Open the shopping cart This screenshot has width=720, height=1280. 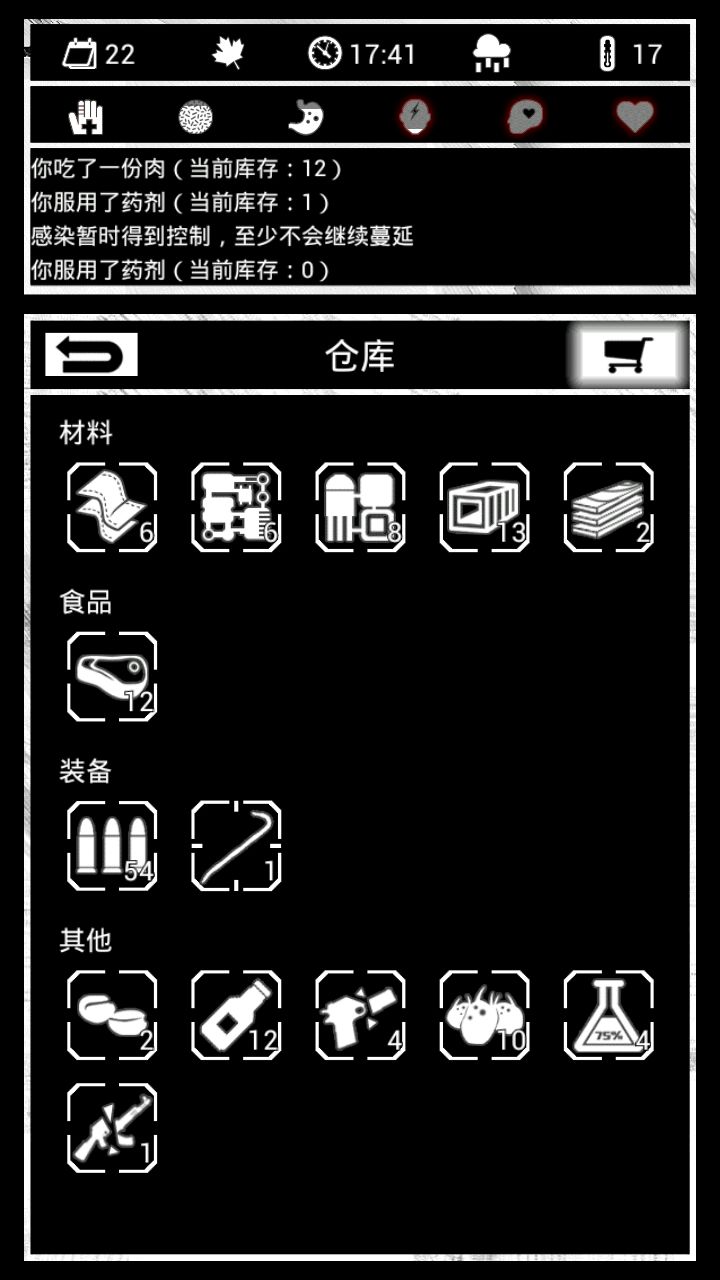coord(629,355)
